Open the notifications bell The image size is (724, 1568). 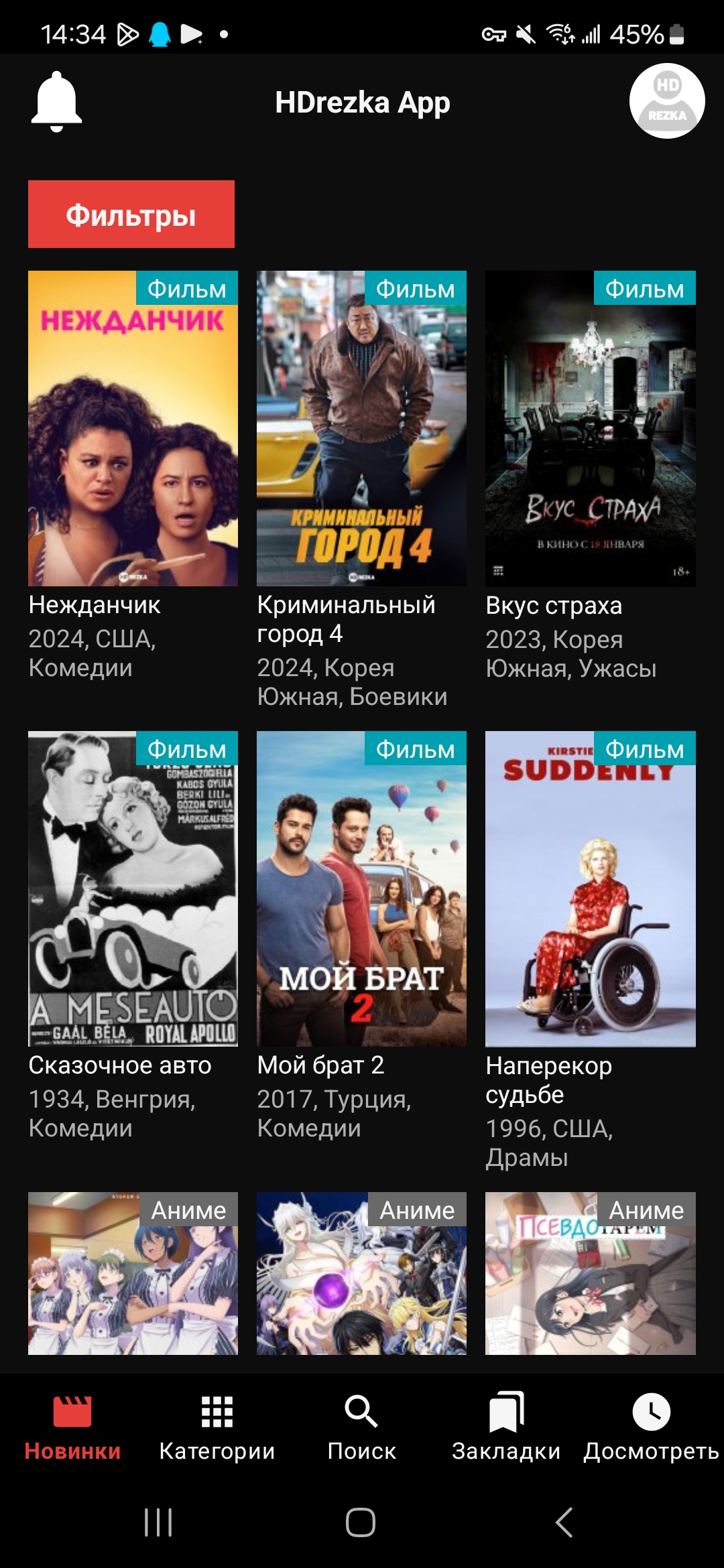click(56, 102)
